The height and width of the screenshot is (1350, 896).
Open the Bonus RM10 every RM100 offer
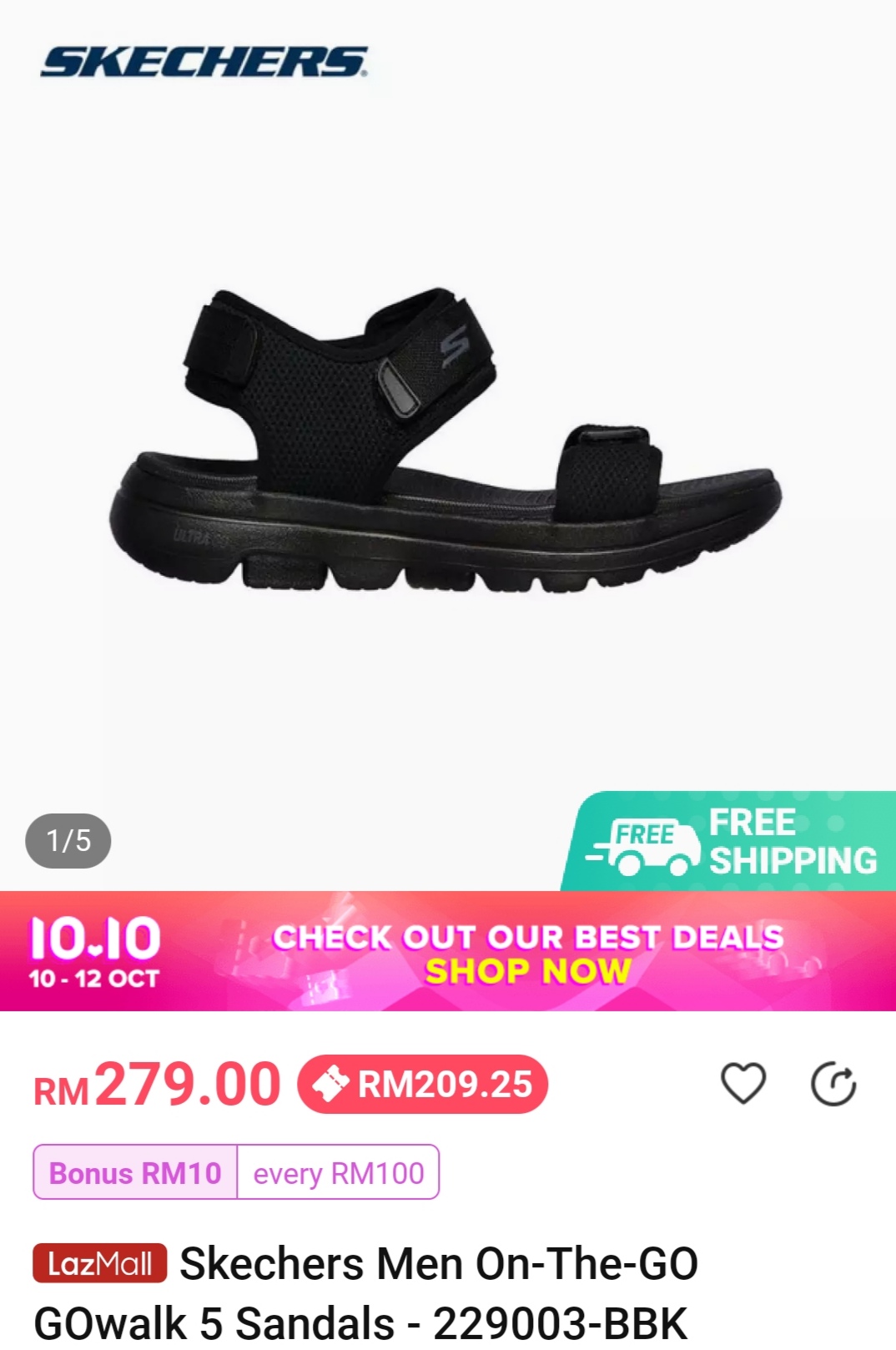236,1172
